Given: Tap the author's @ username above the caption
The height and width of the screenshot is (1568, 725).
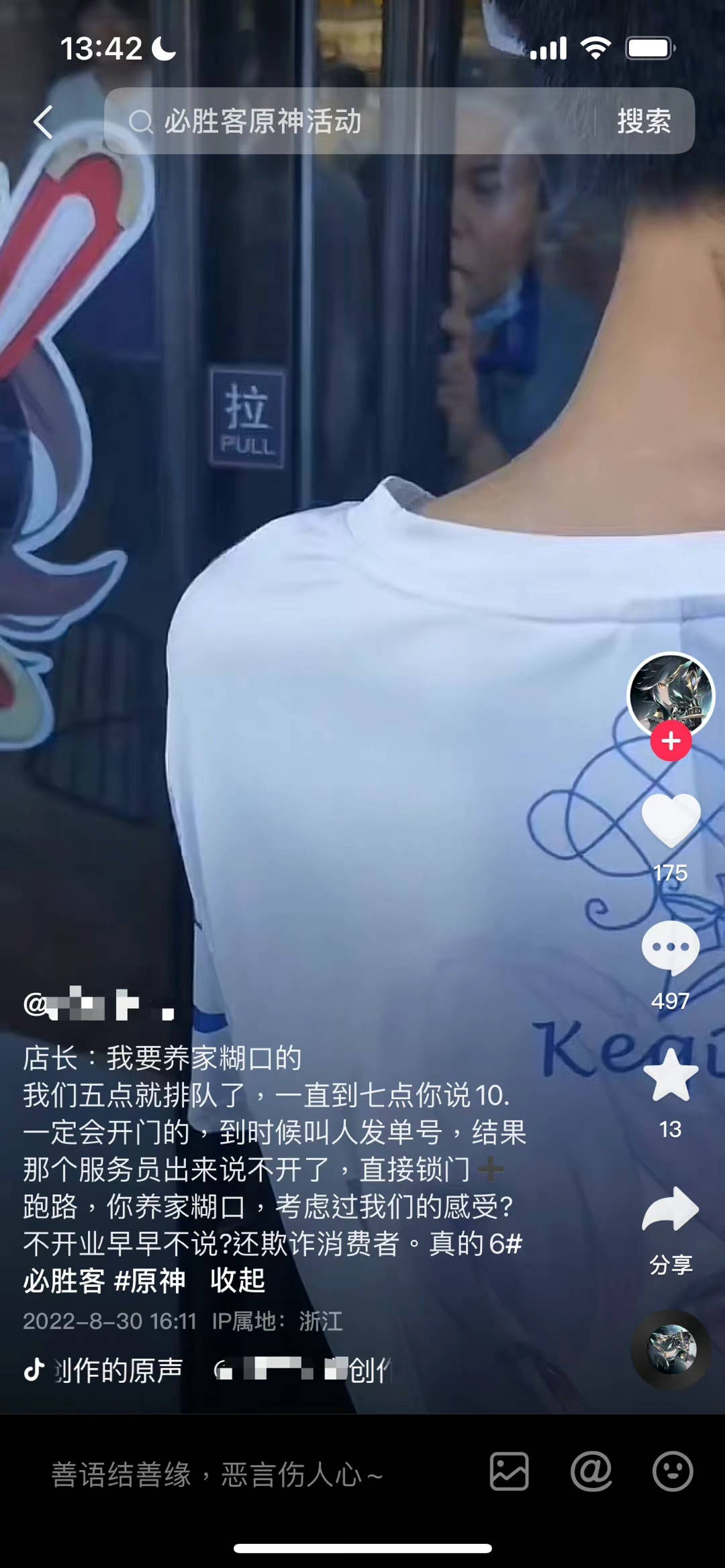Looking at the screenshot, I should pos(99,1005).
